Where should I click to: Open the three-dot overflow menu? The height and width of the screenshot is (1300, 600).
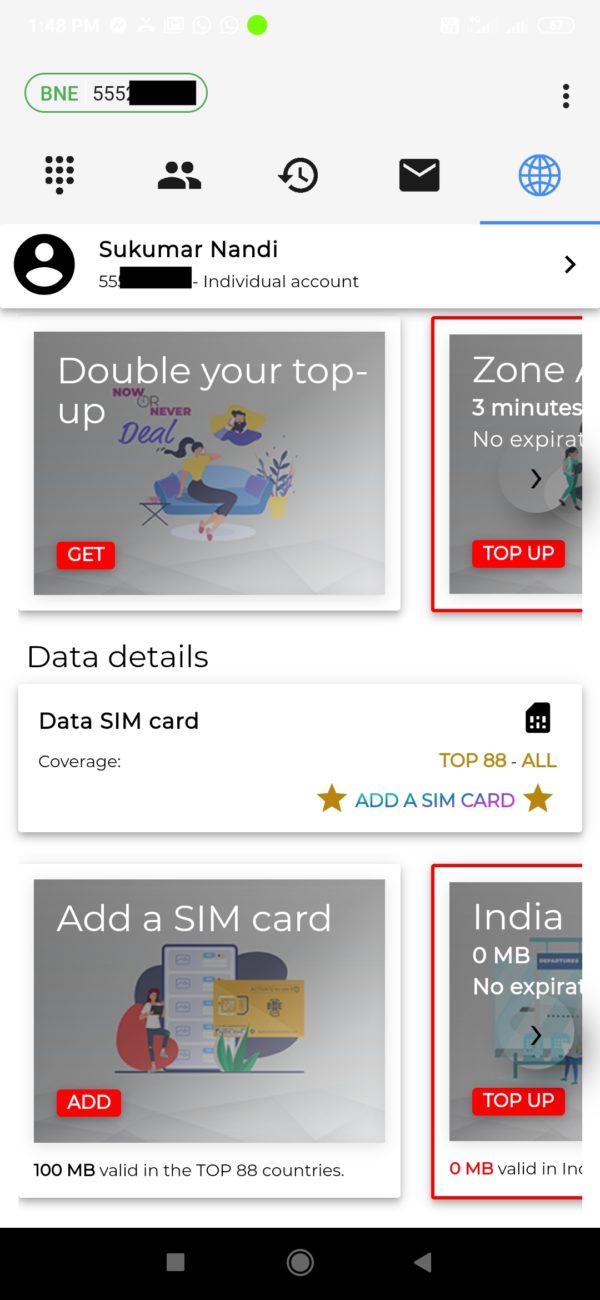[x=566, y=95]
